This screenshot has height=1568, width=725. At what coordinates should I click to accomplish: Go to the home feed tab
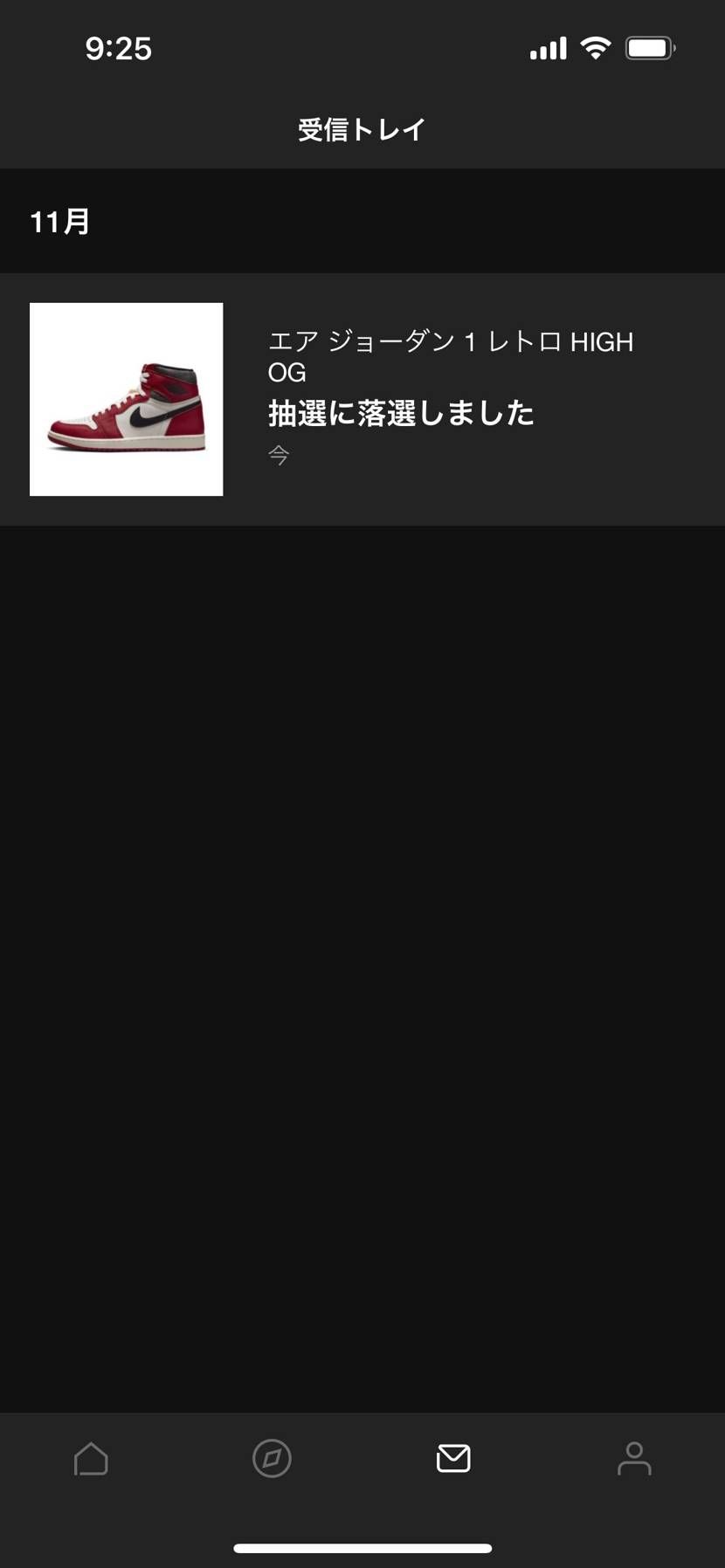pyautogui.click(x=91, y=1459)
